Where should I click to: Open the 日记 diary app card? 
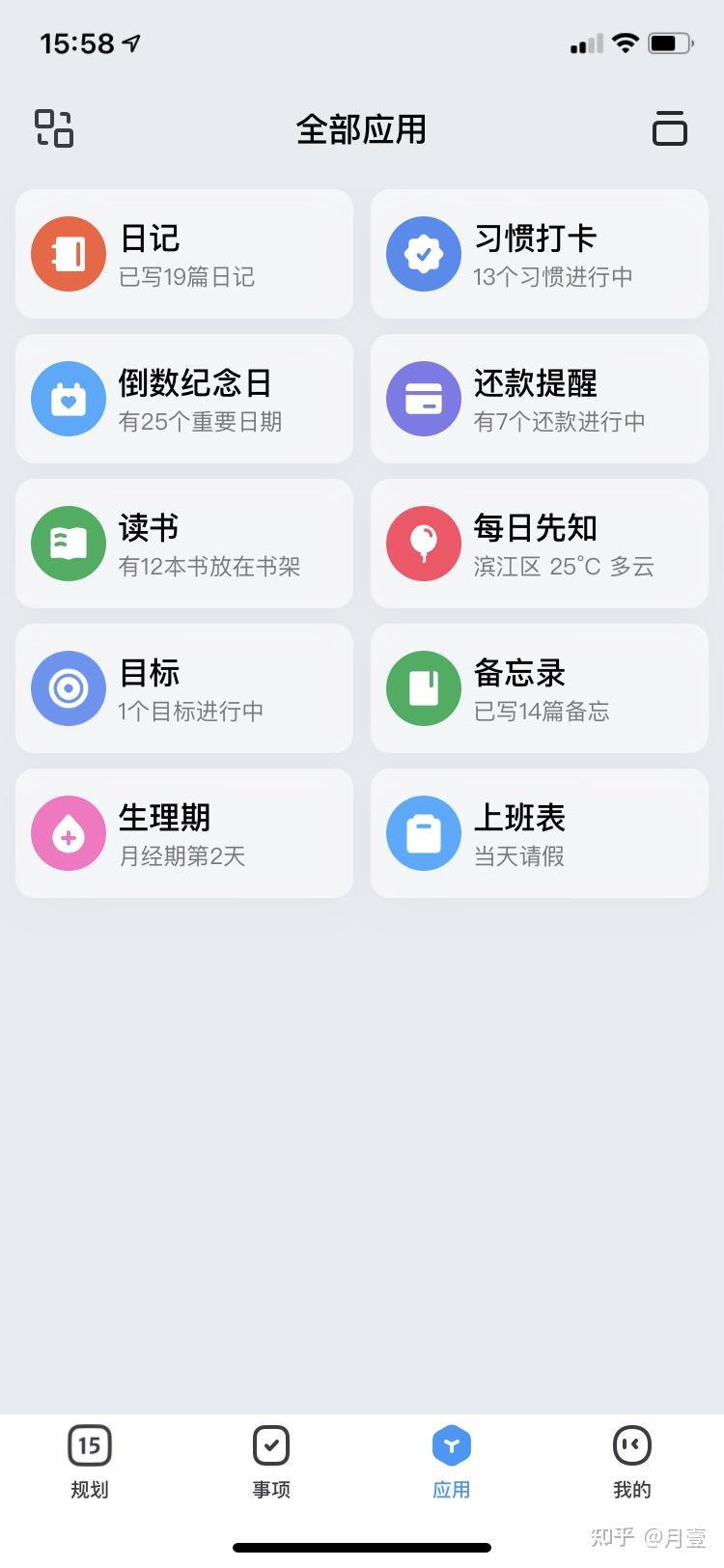click(184, 254)
